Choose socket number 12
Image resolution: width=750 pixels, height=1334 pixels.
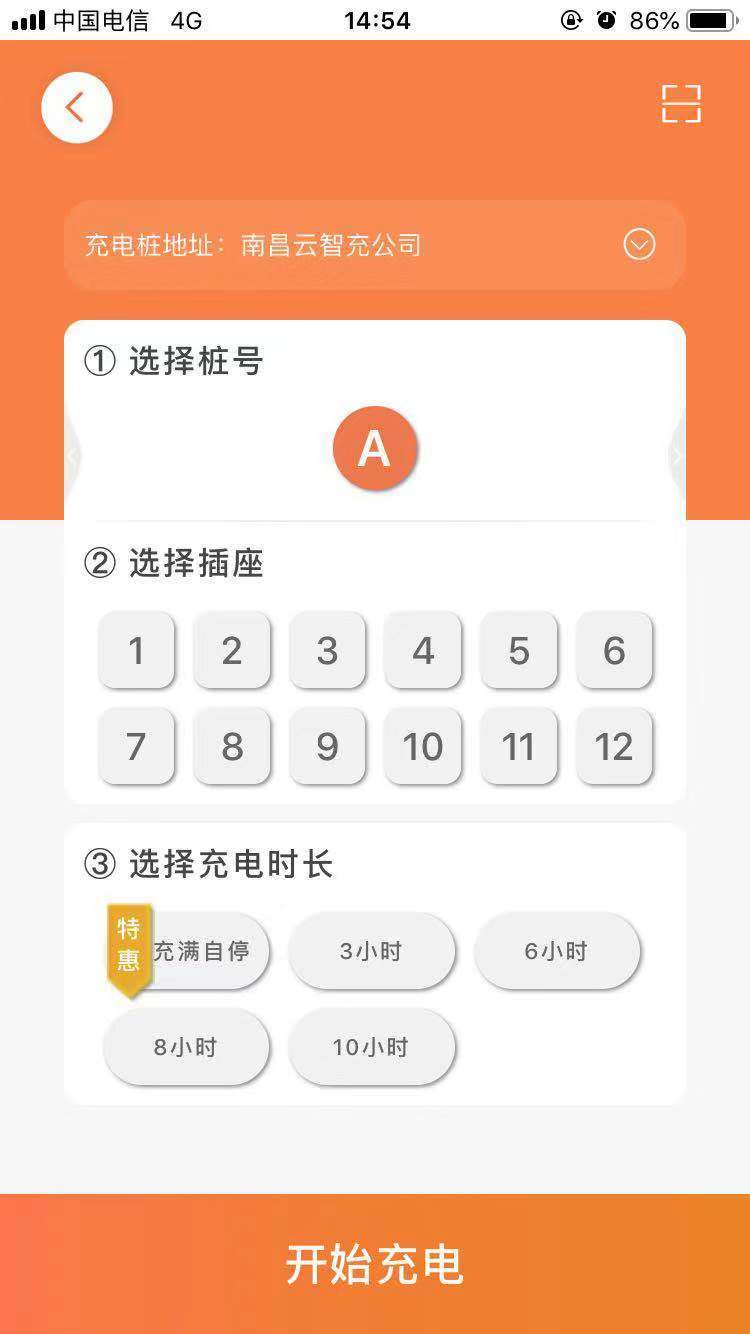[614, 746]
